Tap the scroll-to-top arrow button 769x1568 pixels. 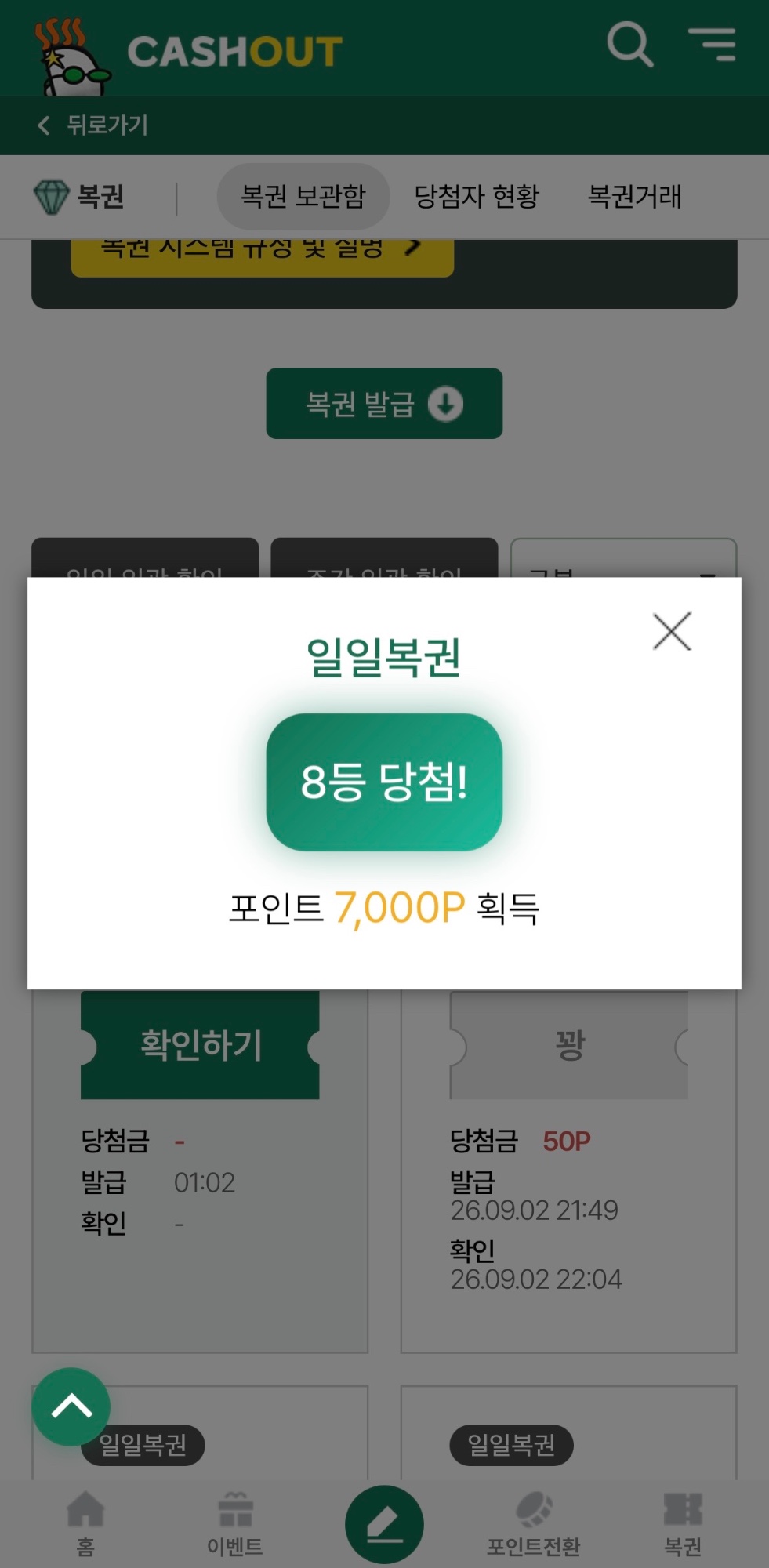click(x=71, y=1406)
